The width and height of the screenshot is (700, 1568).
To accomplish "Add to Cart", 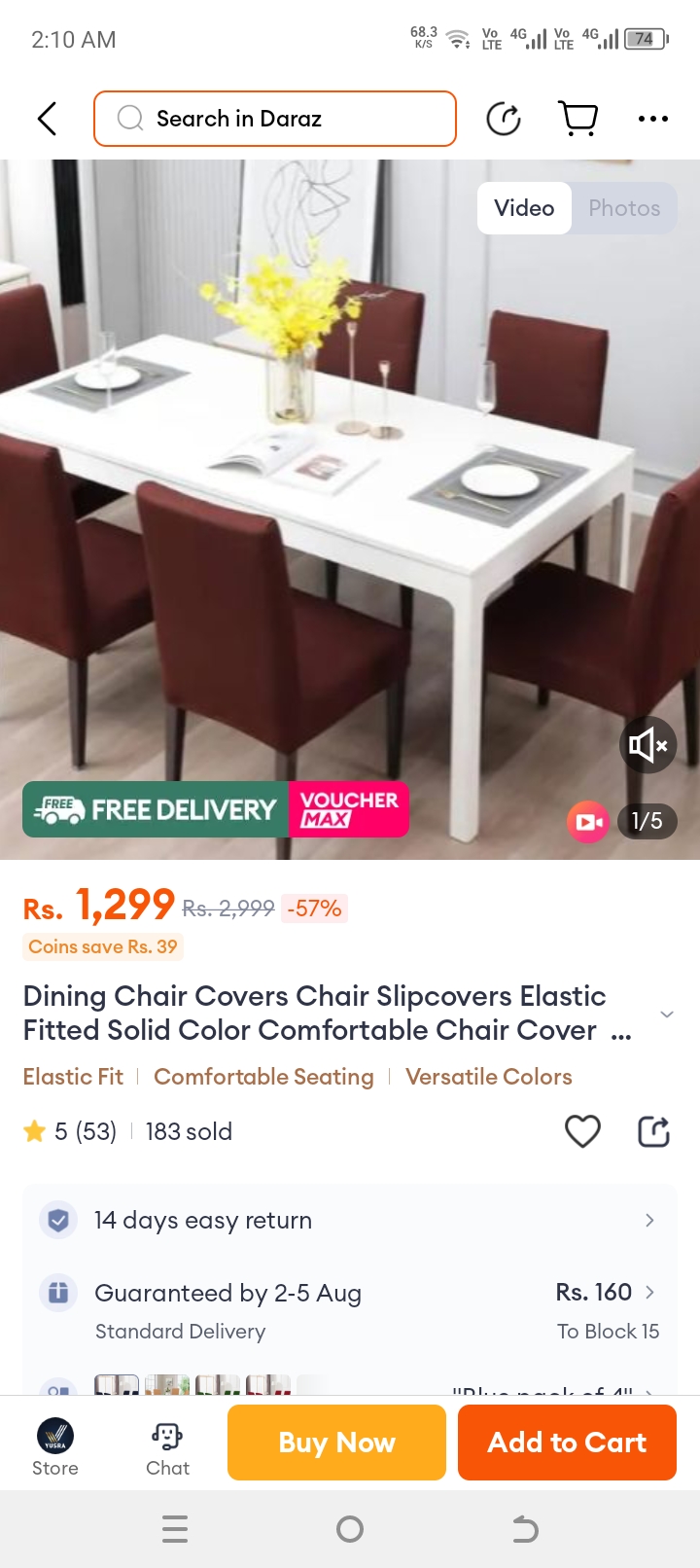I will point(567,1442).
